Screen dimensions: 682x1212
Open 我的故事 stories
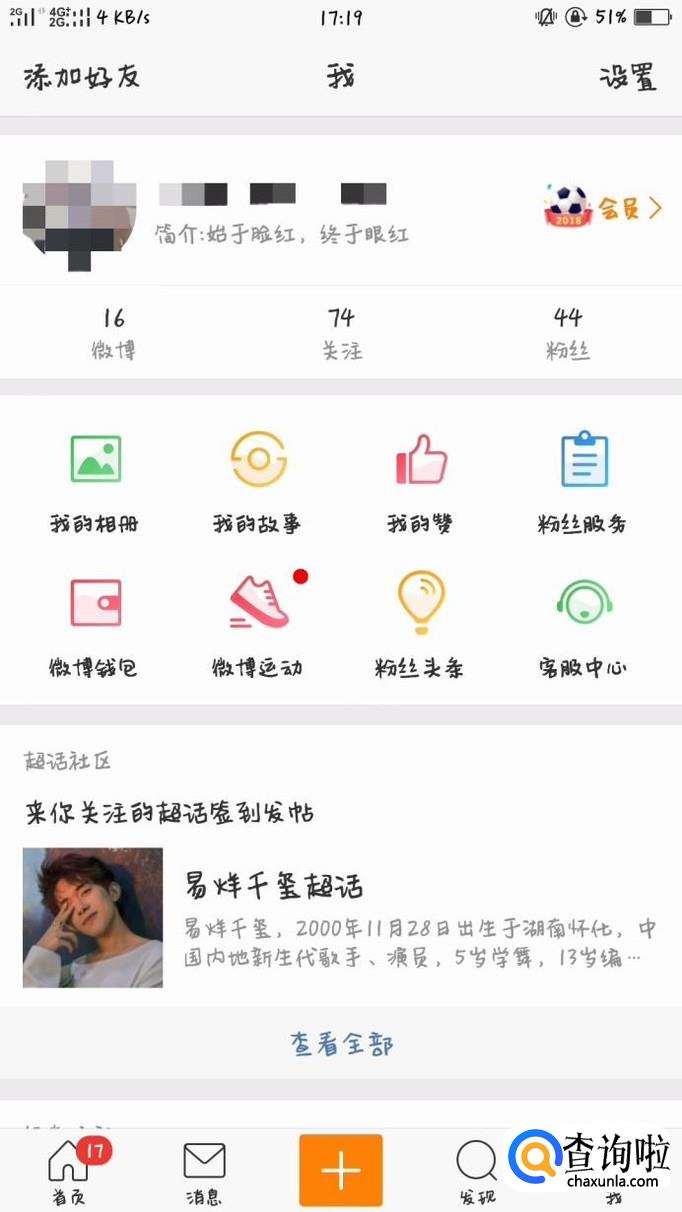pos(257,481)
